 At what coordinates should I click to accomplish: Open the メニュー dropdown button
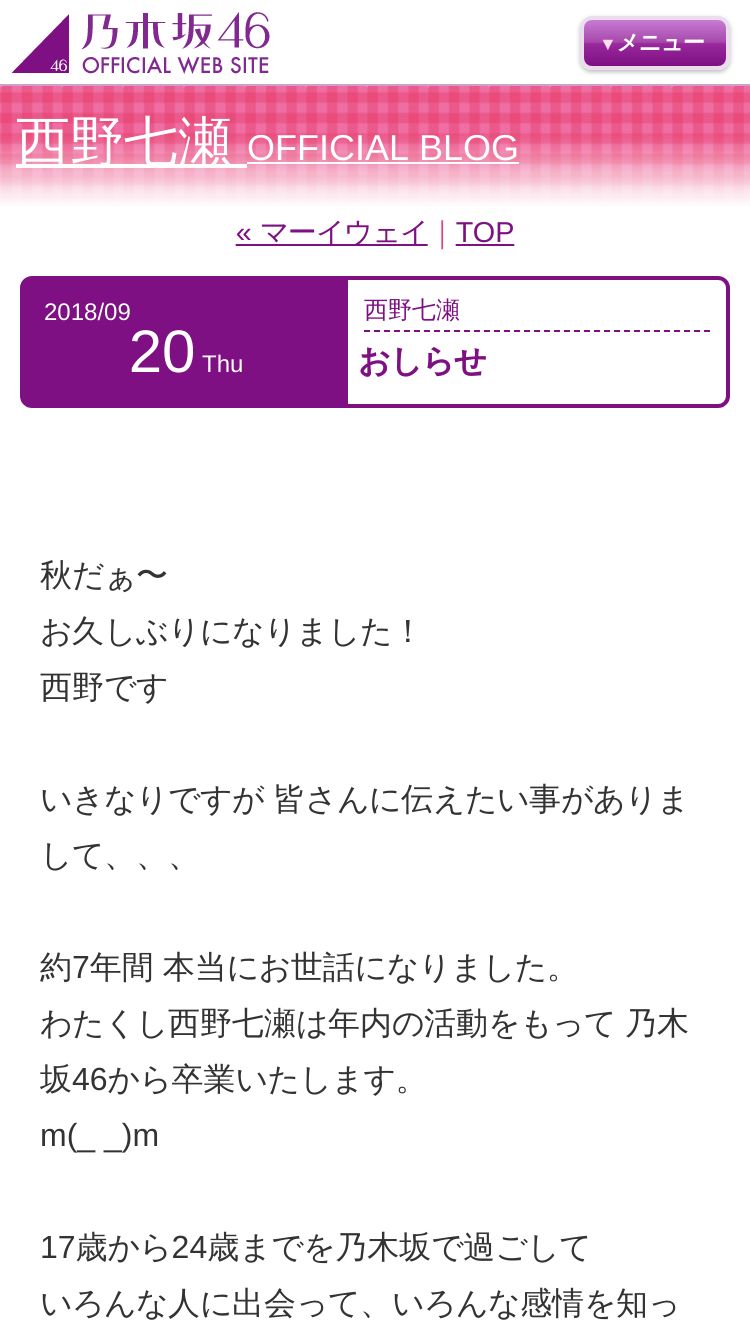(x=655, y=43)
